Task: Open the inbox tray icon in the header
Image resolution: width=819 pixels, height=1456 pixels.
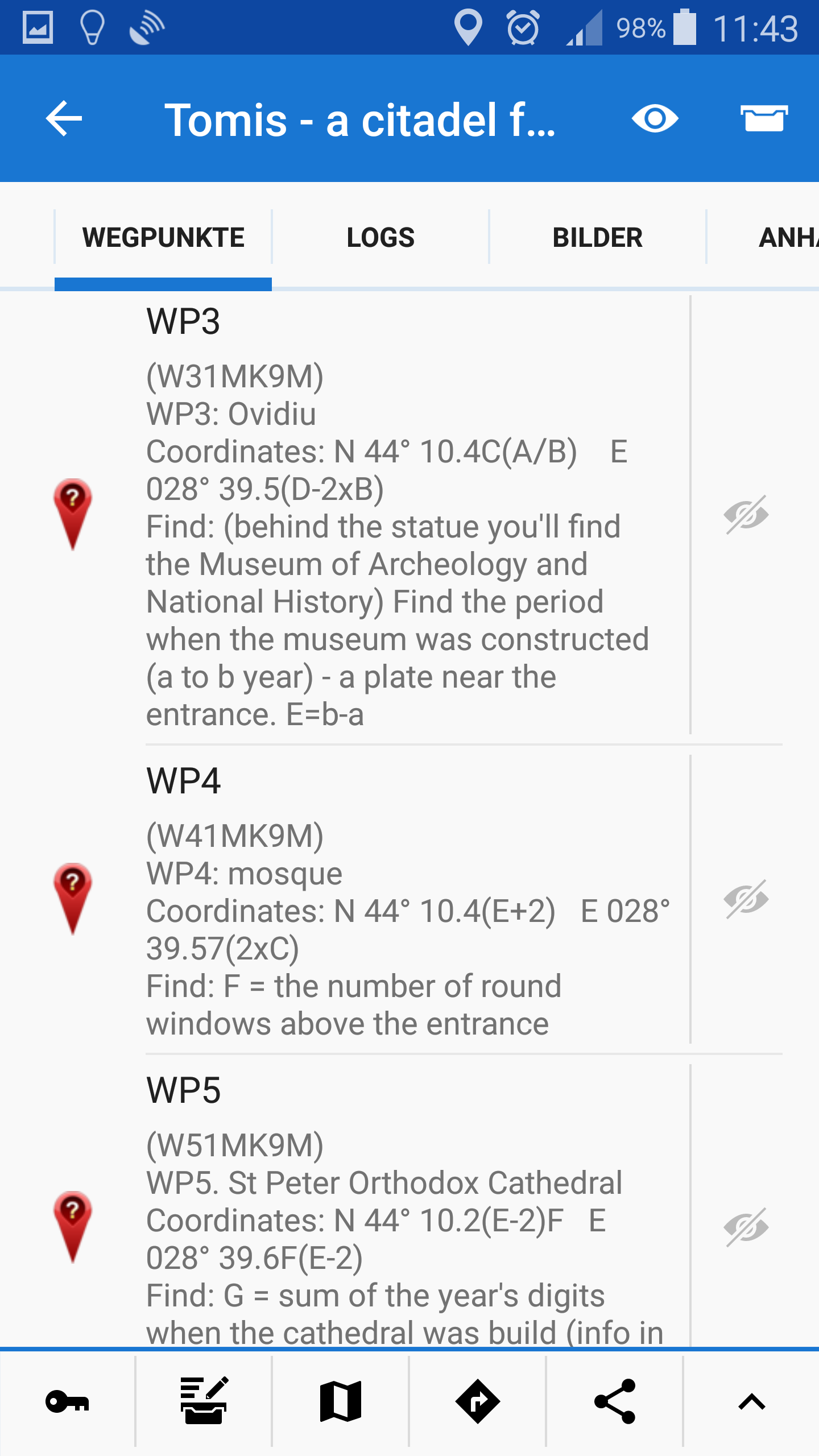Action: pos(764,119)
